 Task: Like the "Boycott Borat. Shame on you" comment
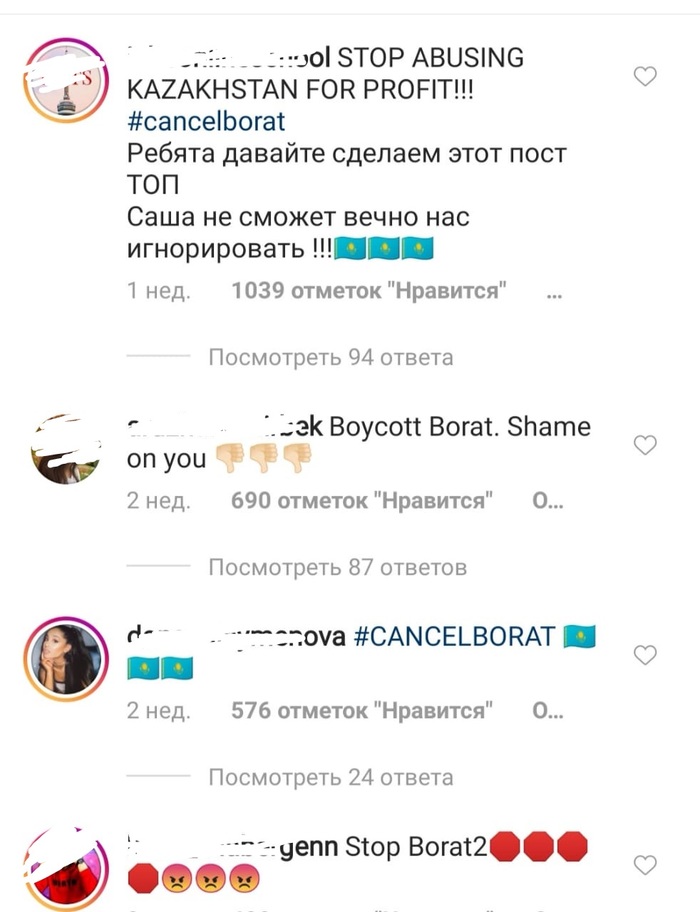(646, 445)
